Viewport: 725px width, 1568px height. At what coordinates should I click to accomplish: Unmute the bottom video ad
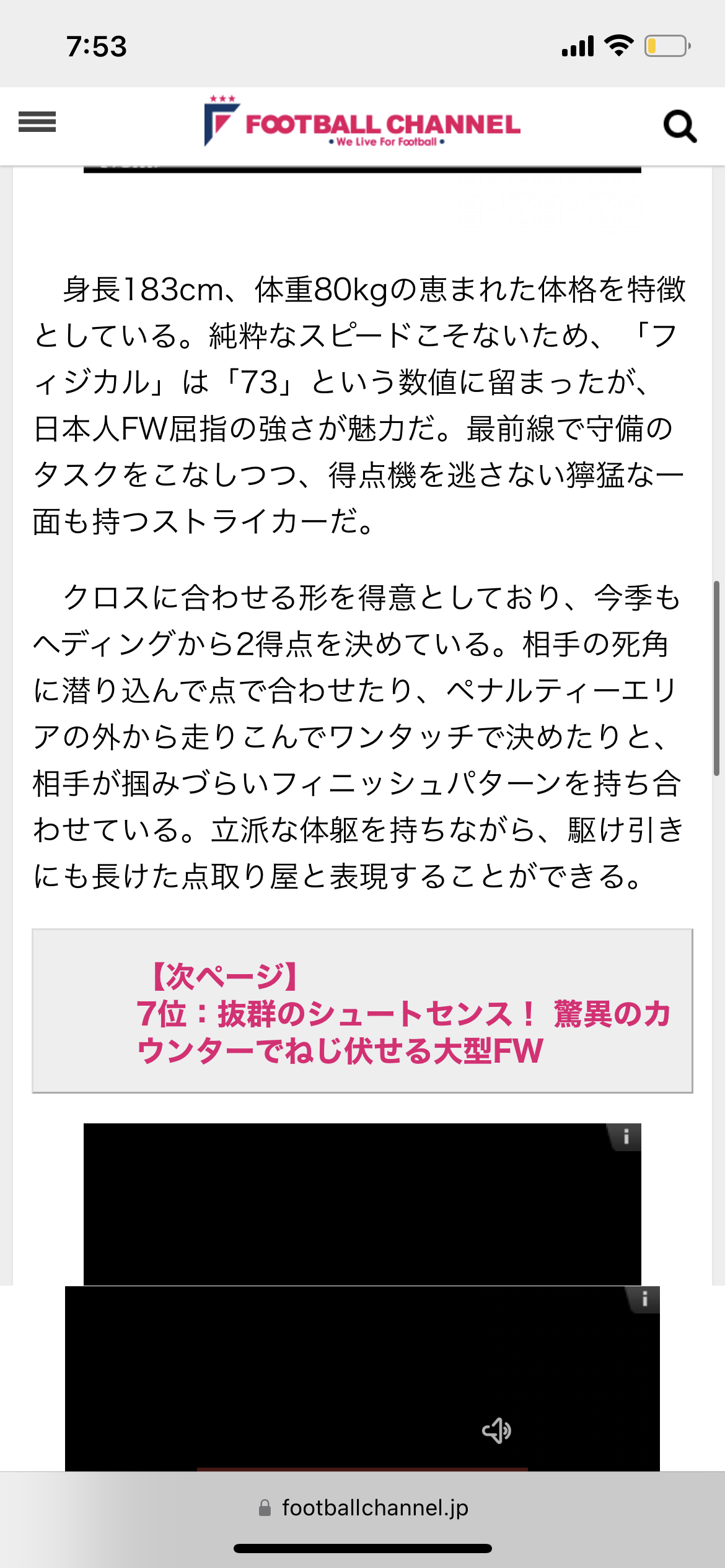(x=496, y=1431)
